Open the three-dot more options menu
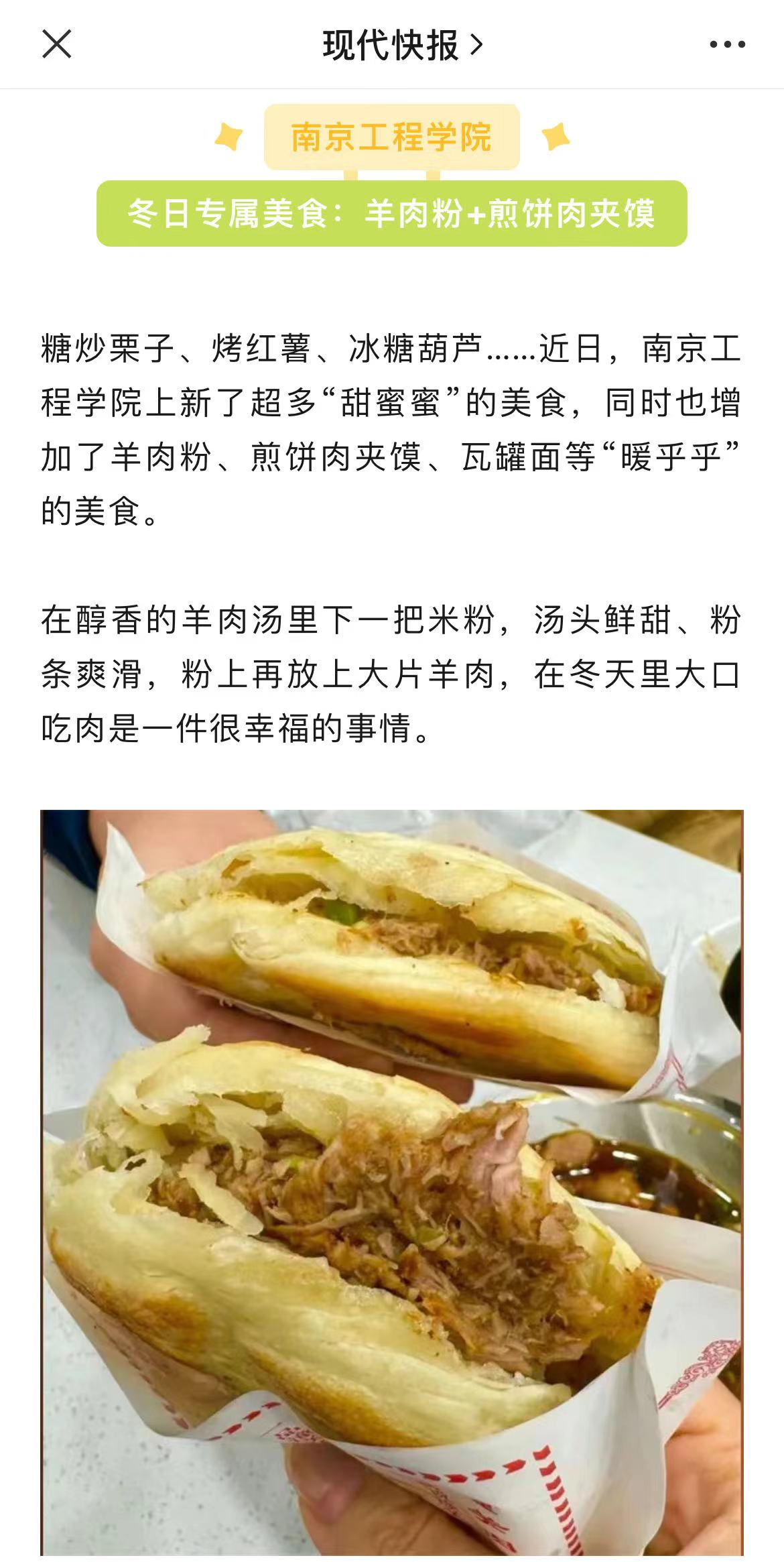Image resolution: width=784 pixels, height=1562 pixels. tap(727, 45)
